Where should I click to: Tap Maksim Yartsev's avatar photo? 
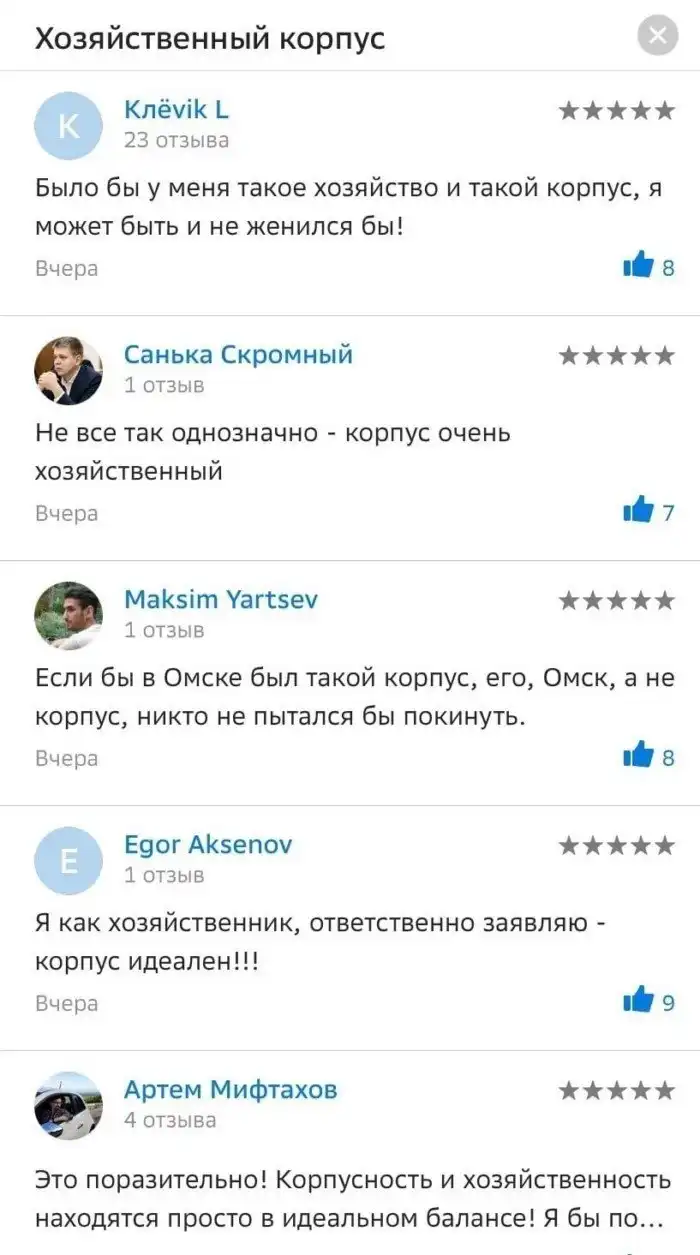click(x=68, y=616)
